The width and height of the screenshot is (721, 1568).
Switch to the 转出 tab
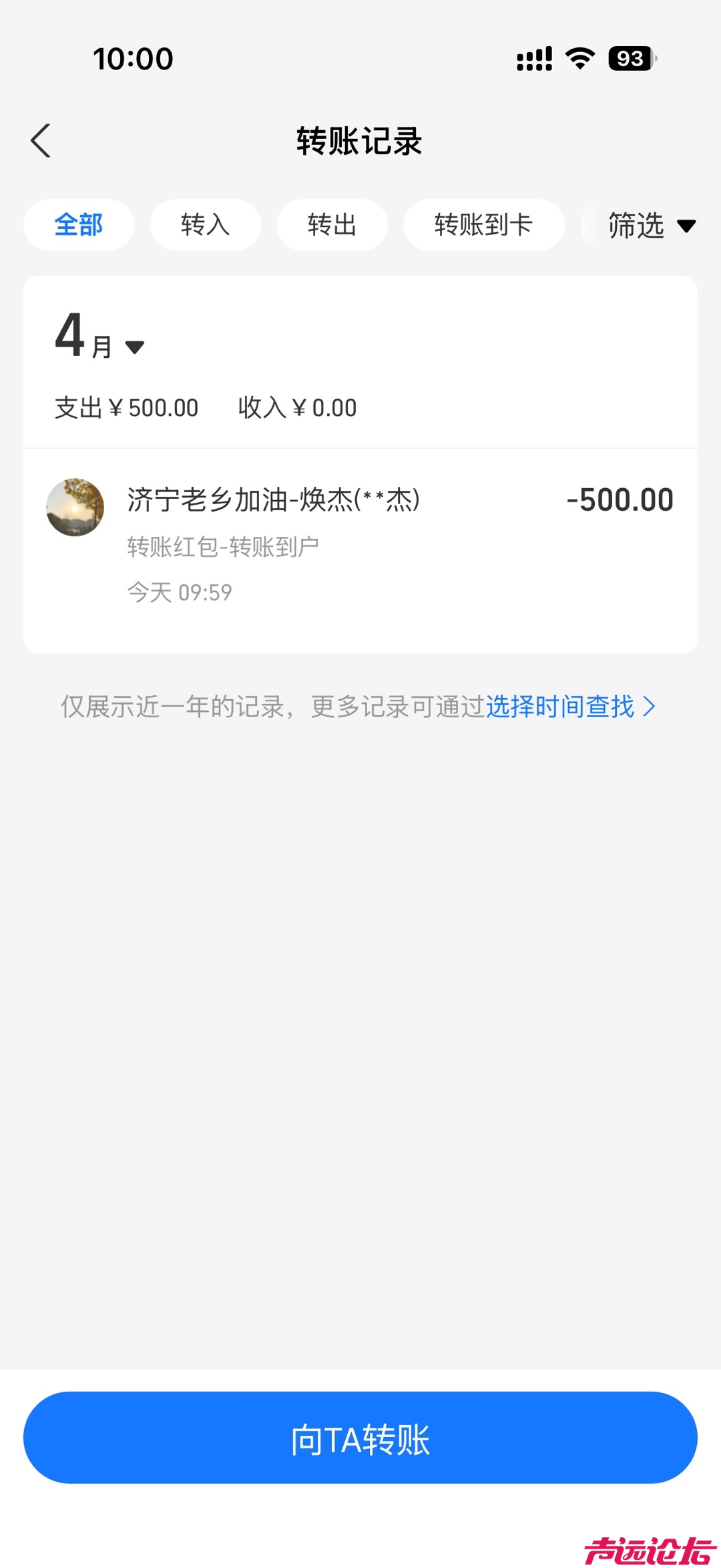tap(332, 225)
